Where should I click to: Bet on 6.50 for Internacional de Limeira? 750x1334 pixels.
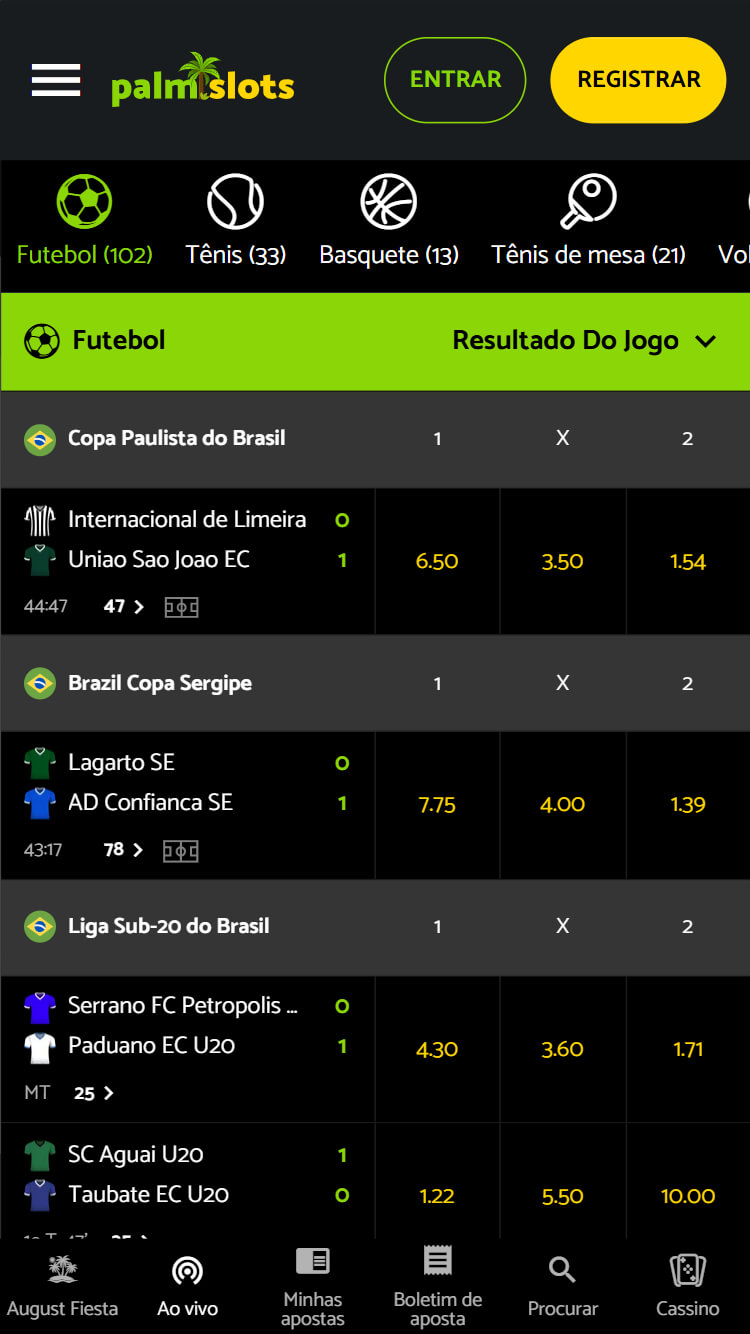click(437, 561)
